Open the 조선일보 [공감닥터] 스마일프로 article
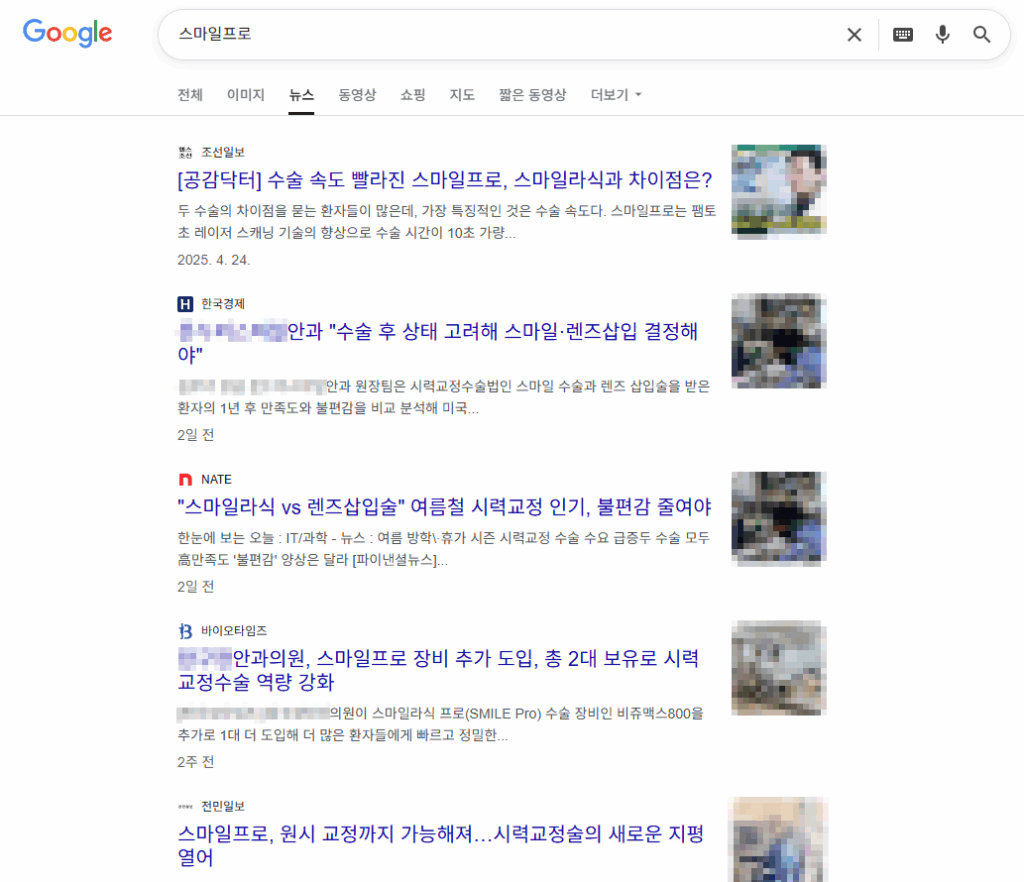This screenshot has width=1024, height=882. pyautogui.click(x=444, y=180)
